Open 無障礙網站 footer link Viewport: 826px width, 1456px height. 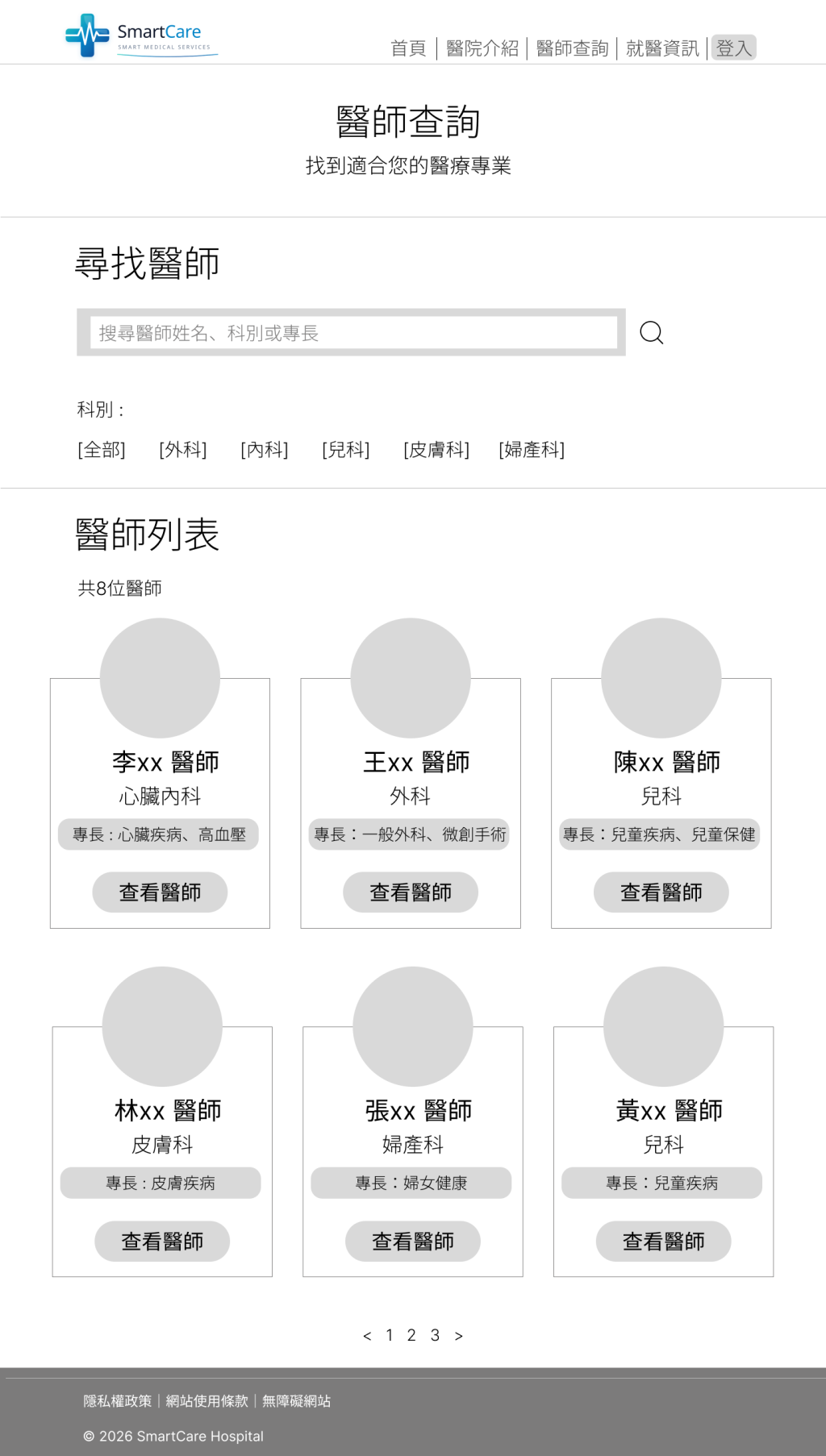pos(296,1401)
